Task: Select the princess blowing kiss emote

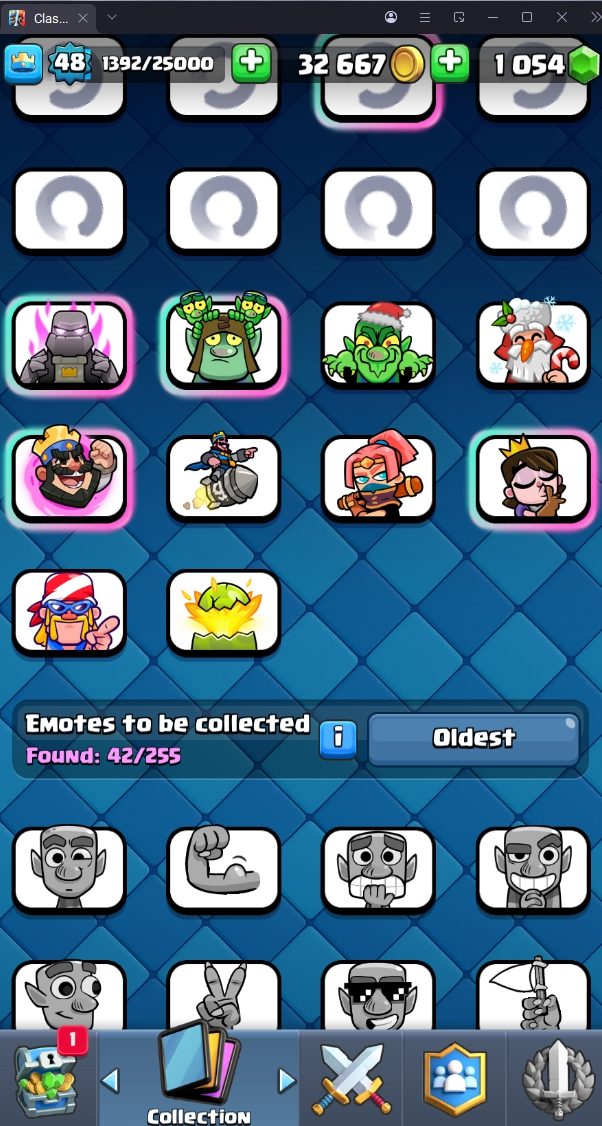Action: point(533,478)
